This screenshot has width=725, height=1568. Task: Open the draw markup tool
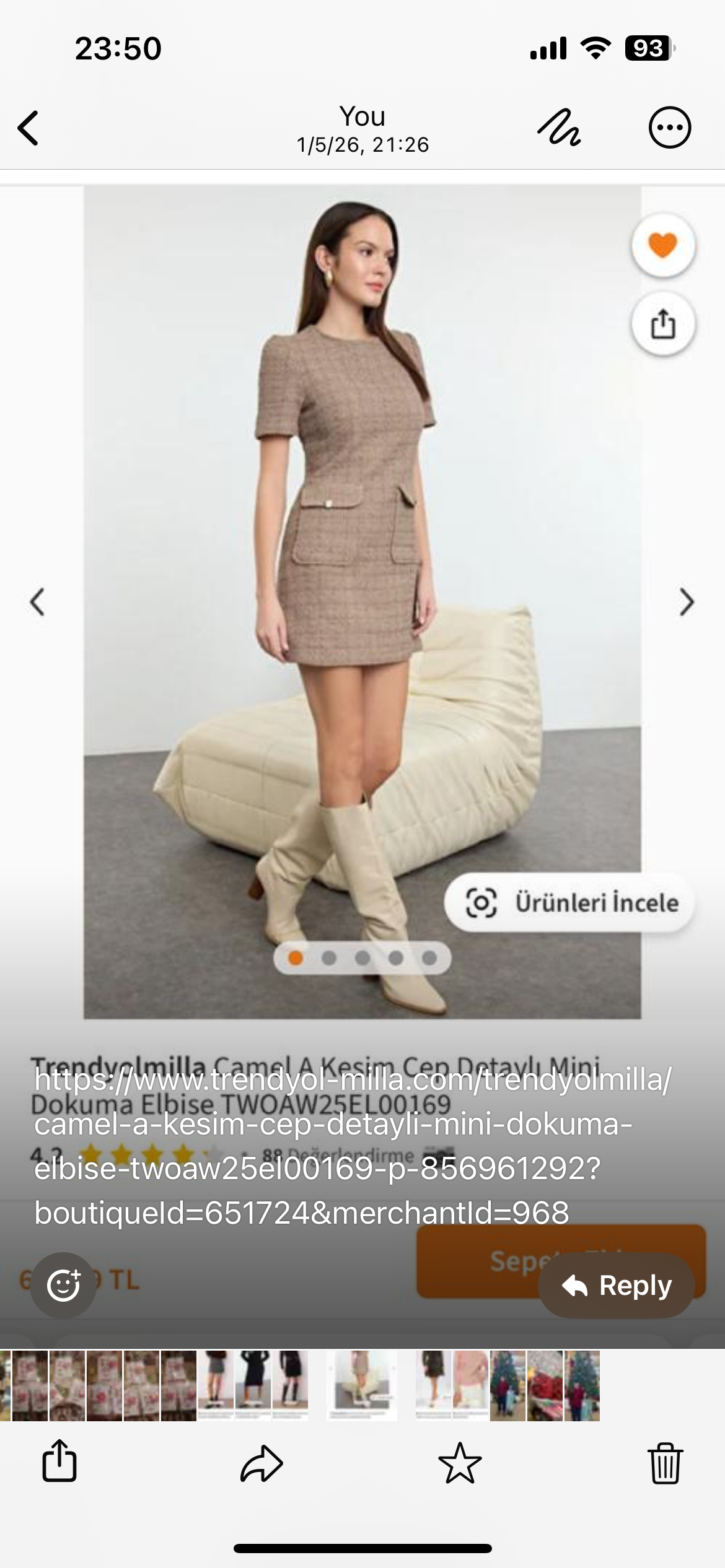[x=559, y=128]
